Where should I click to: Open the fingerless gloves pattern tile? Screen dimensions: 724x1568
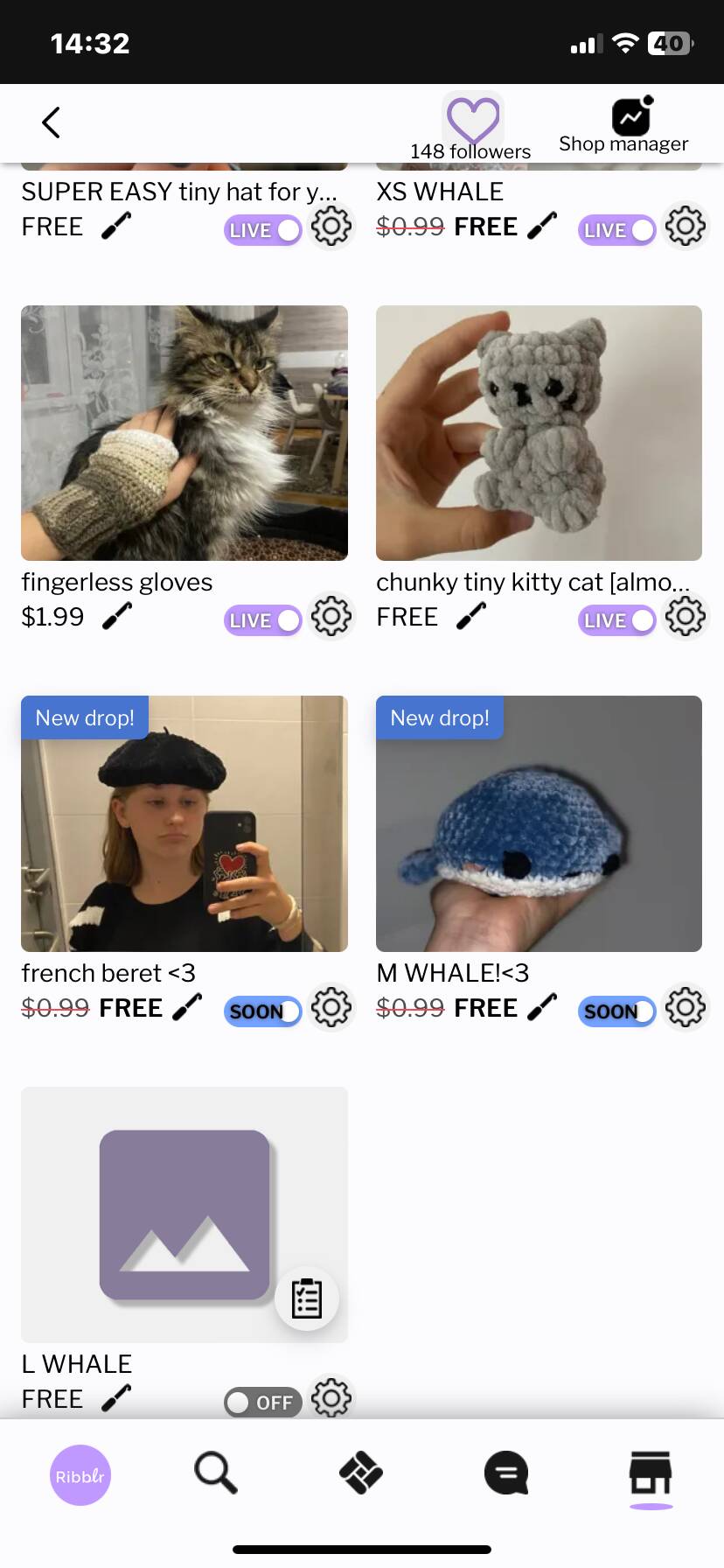184,433
